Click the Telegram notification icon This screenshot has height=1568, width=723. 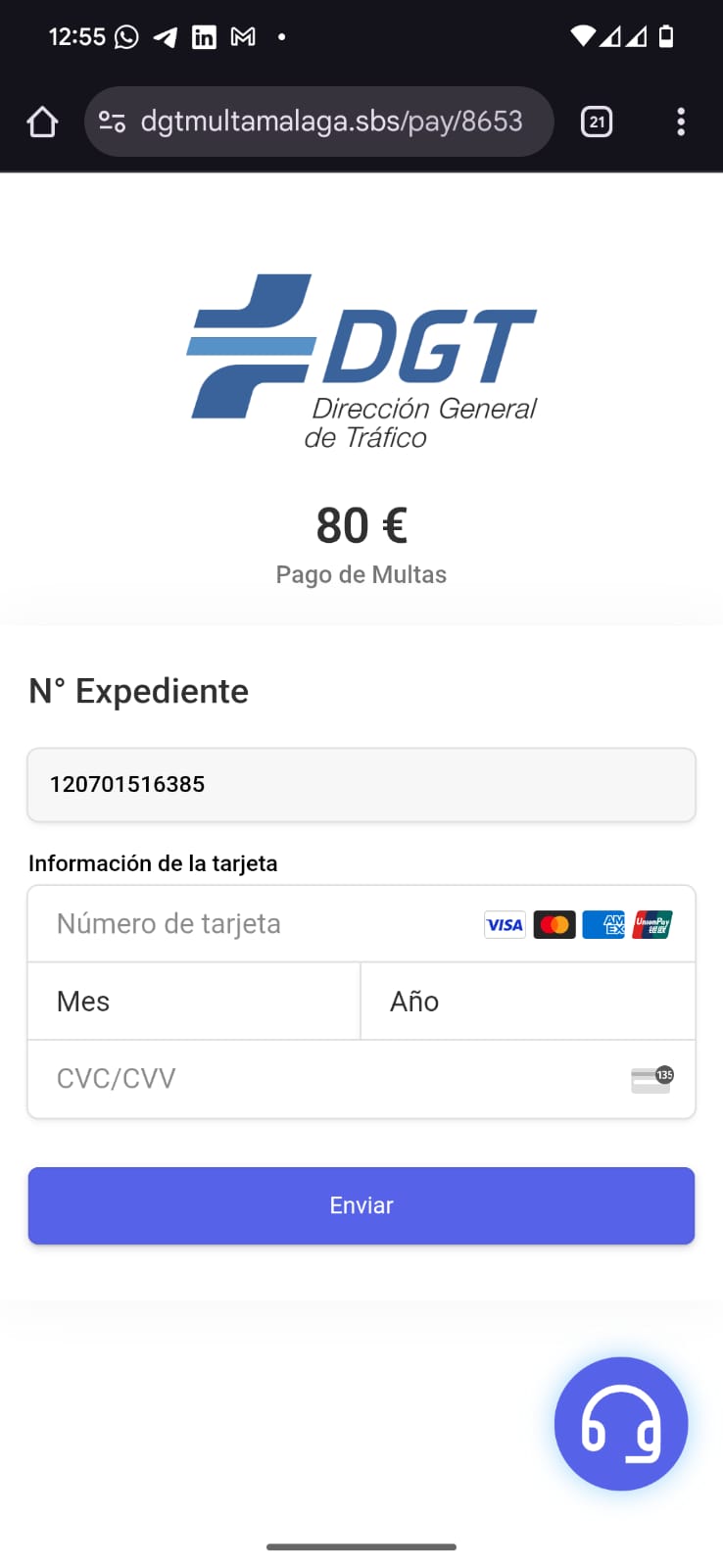(165, 36)
